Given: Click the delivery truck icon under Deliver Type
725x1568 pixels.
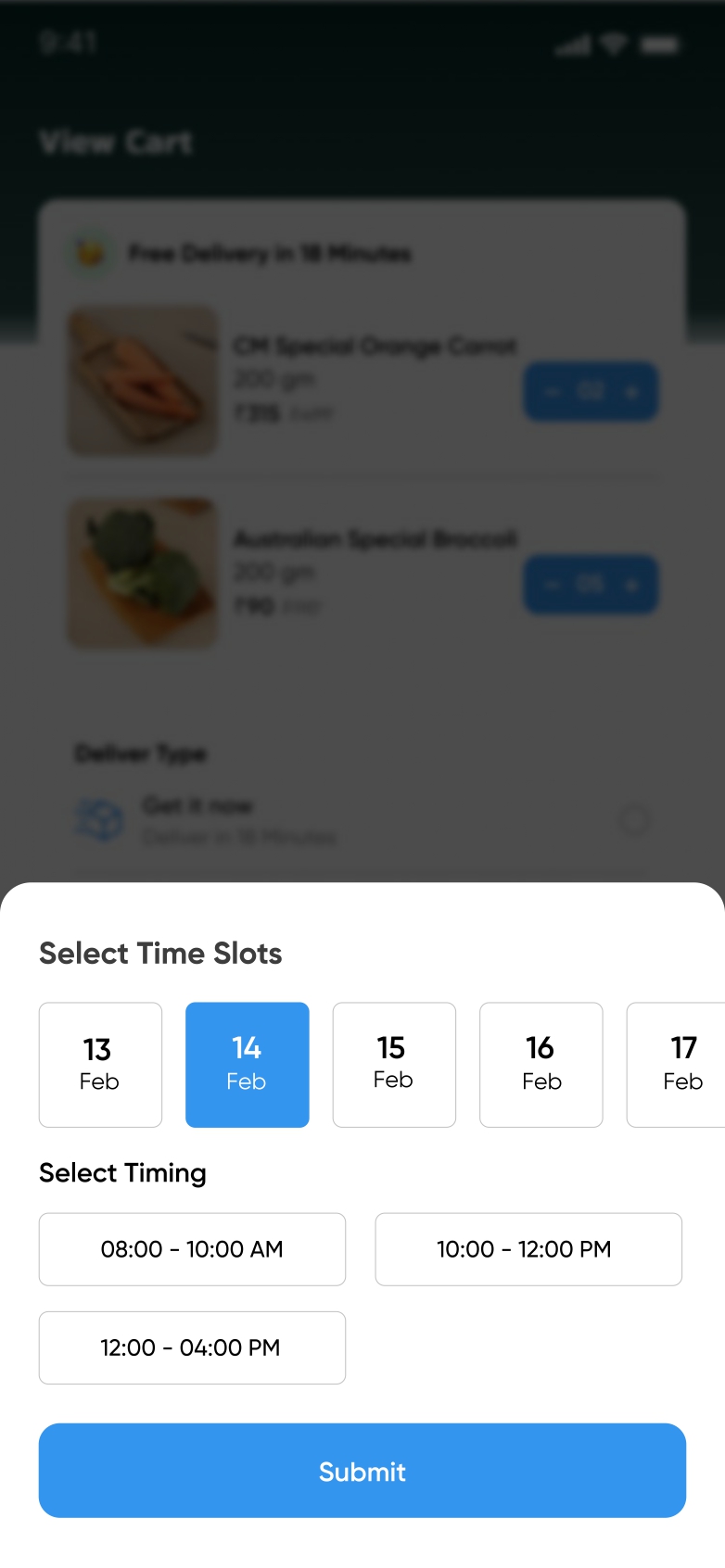Looking at the screenshot, I should coord(101,819).
